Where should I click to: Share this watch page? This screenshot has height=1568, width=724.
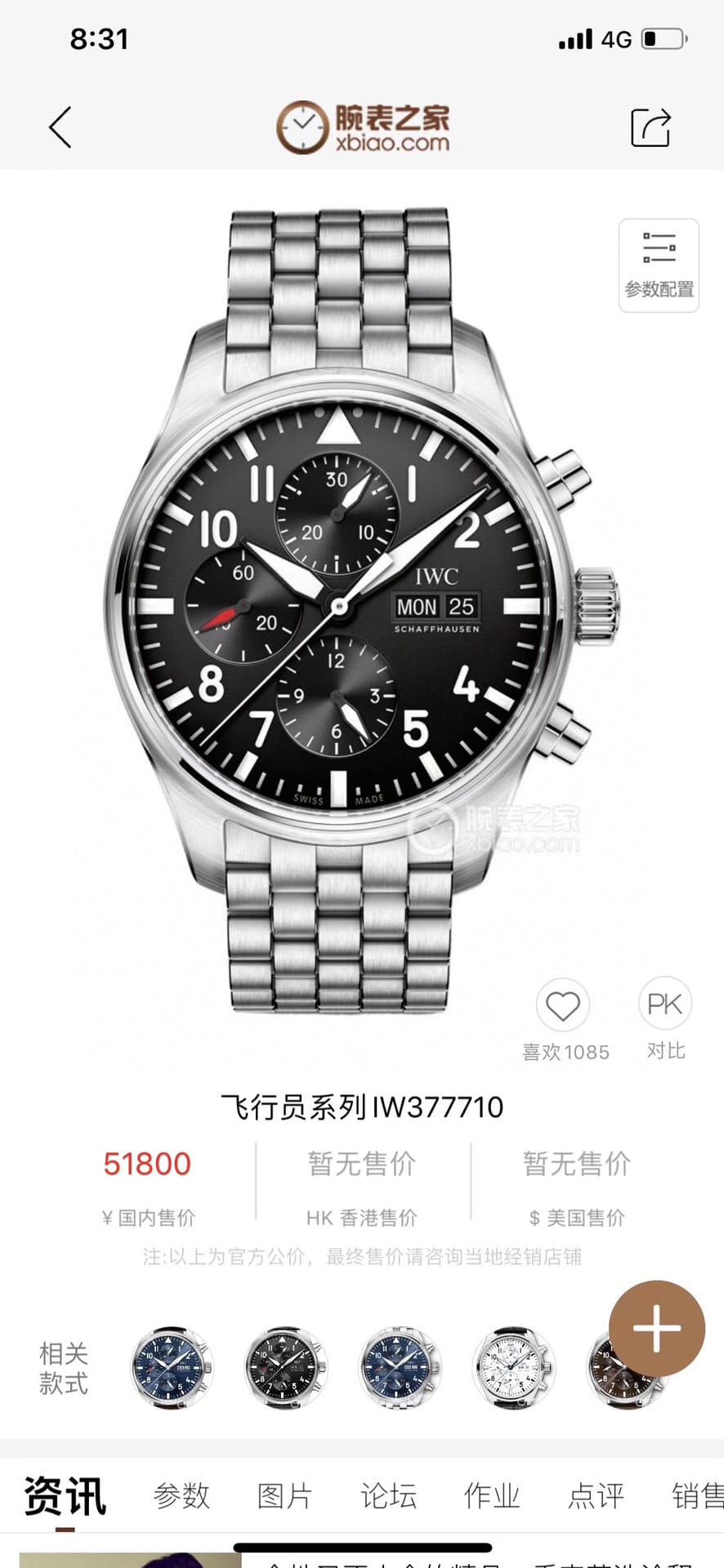[650, 127]
